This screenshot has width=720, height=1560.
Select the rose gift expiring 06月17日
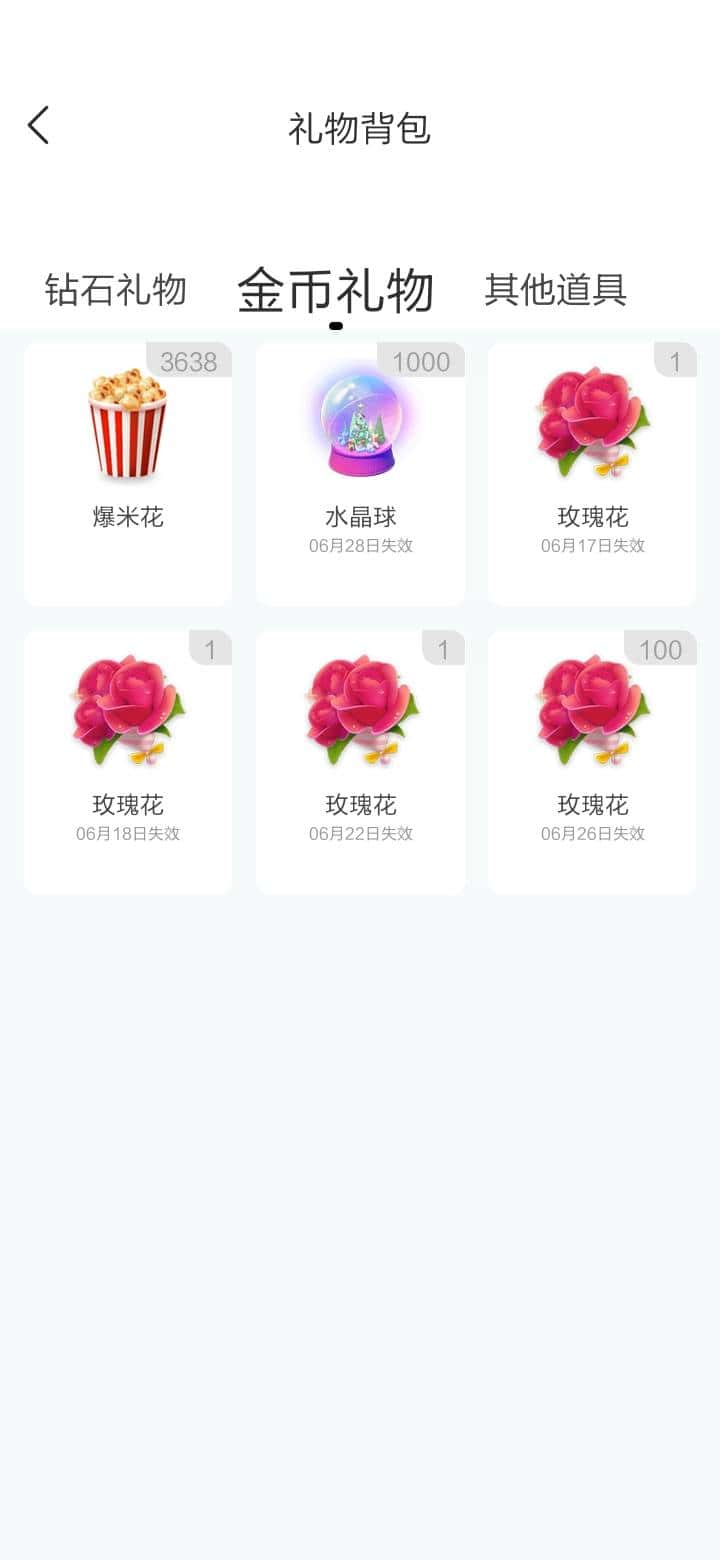click(x=592, y=420)
